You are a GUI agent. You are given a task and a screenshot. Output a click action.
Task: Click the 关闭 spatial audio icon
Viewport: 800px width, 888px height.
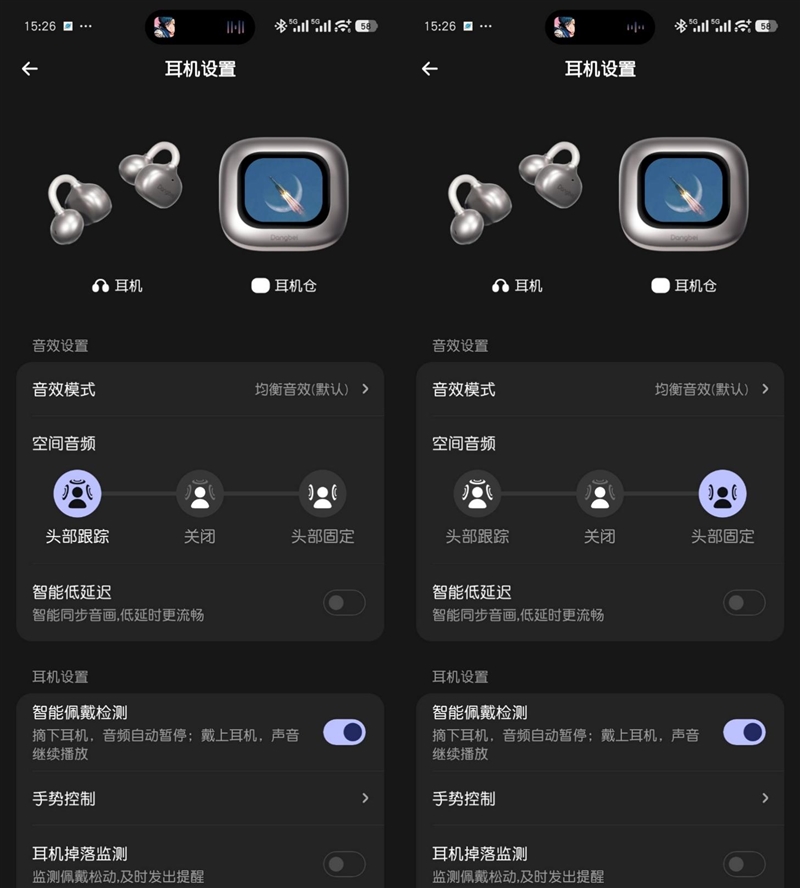[200, 493]
